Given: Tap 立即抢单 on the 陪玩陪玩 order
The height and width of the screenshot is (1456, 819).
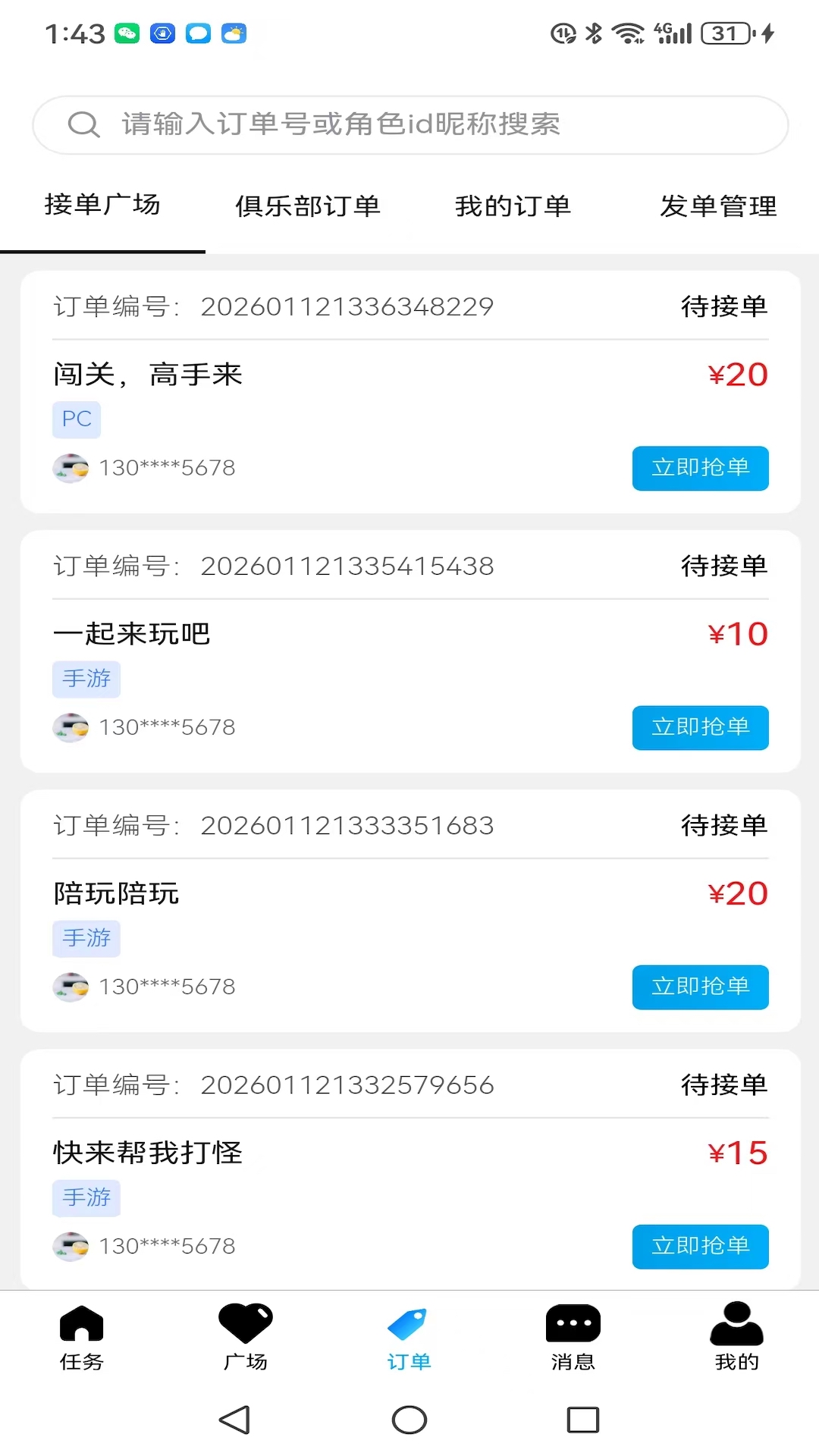Looking at the screenshot, I should [700, 987].
